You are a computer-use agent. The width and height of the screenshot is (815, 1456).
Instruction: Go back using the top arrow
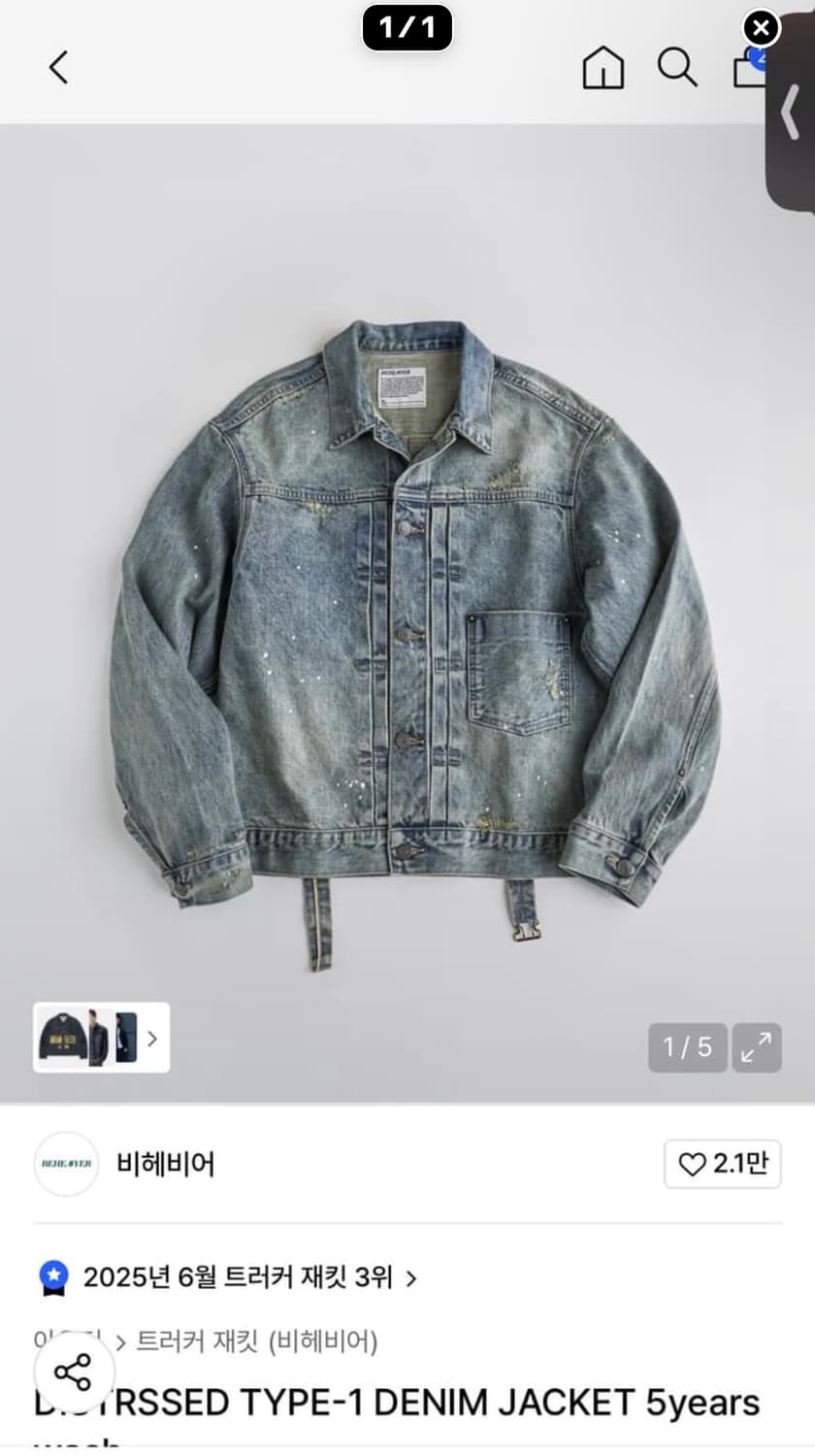pos(59,68)
